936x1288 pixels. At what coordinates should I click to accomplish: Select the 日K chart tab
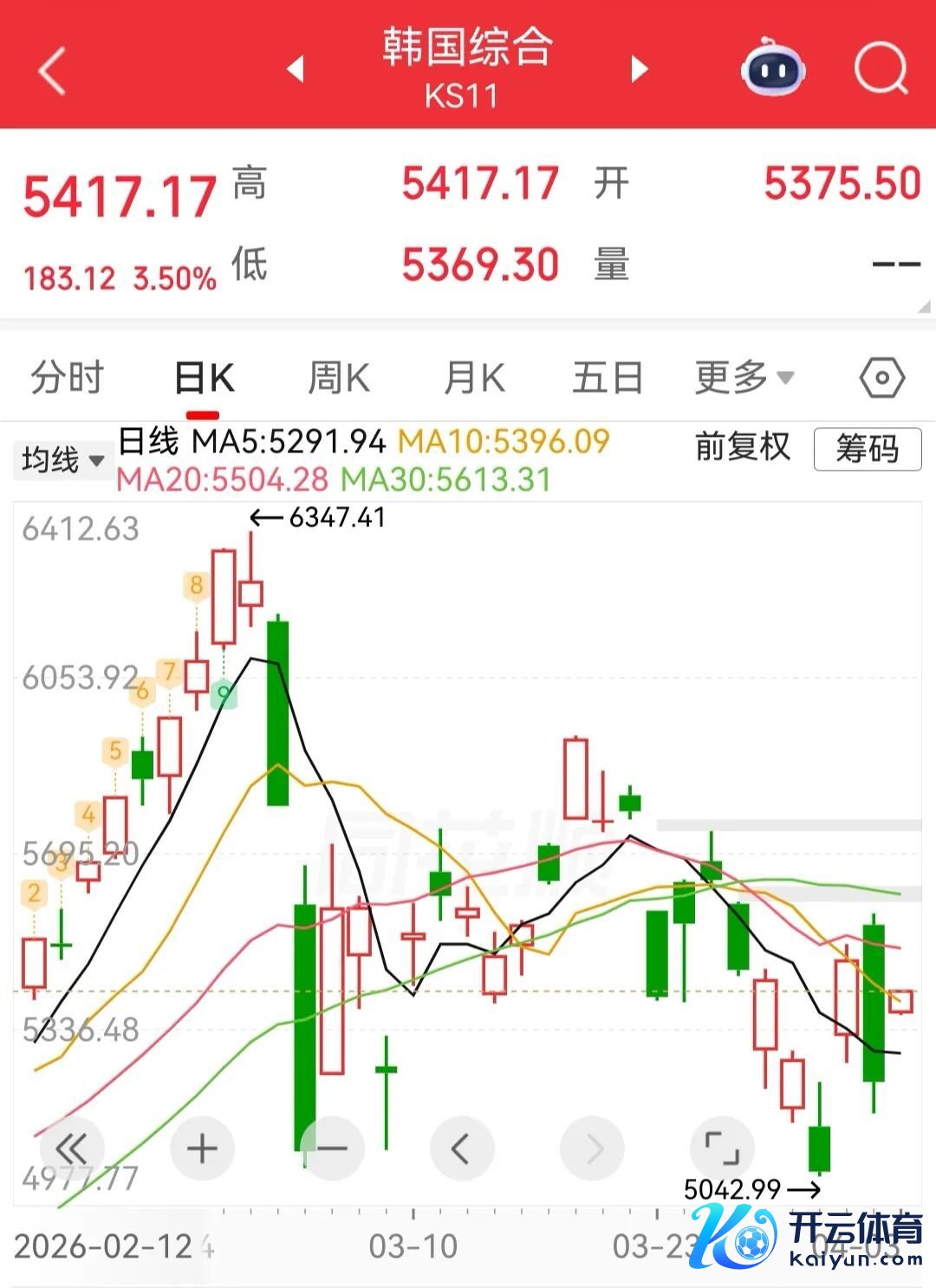coord(205,379)
